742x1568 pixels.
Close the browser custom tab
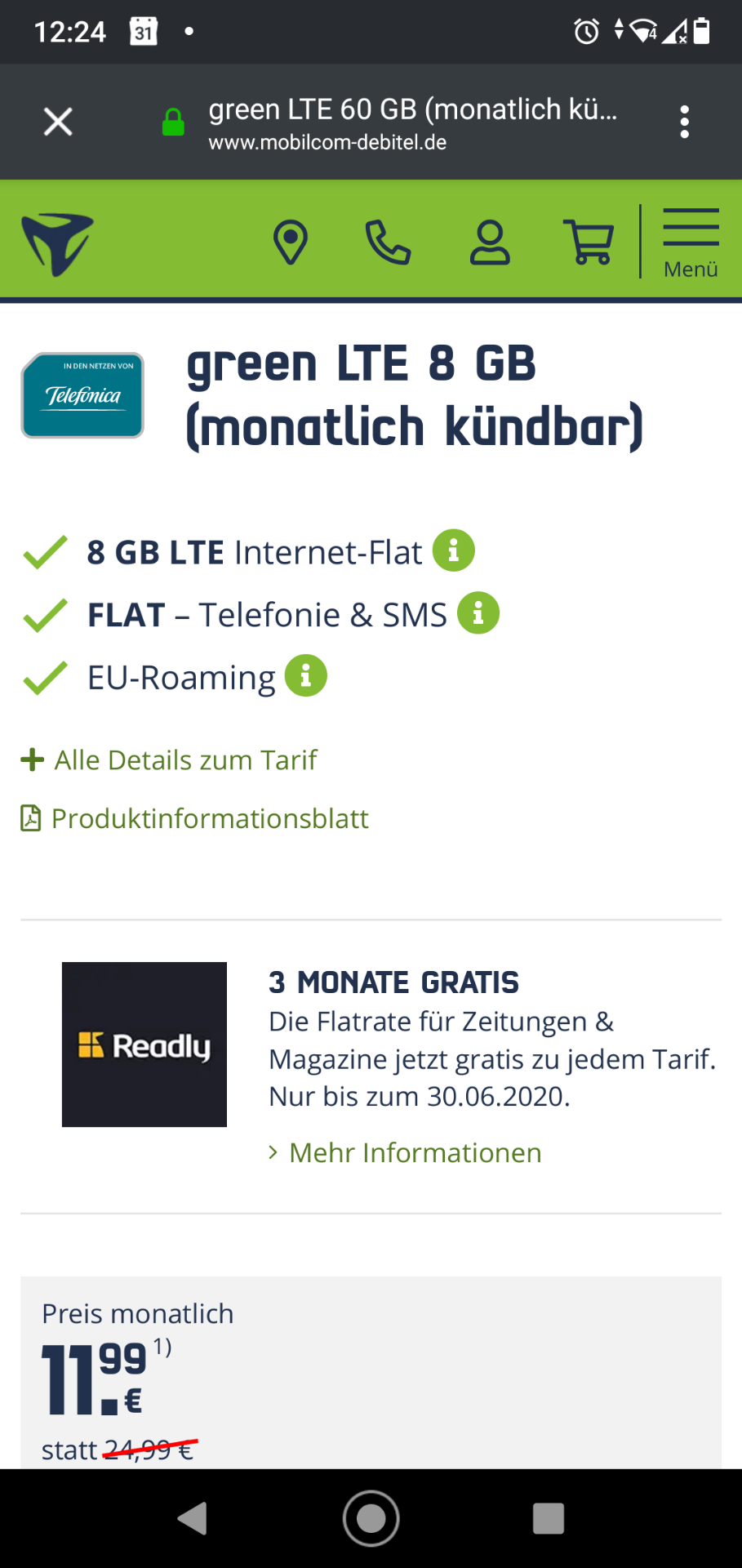(58, 122)
